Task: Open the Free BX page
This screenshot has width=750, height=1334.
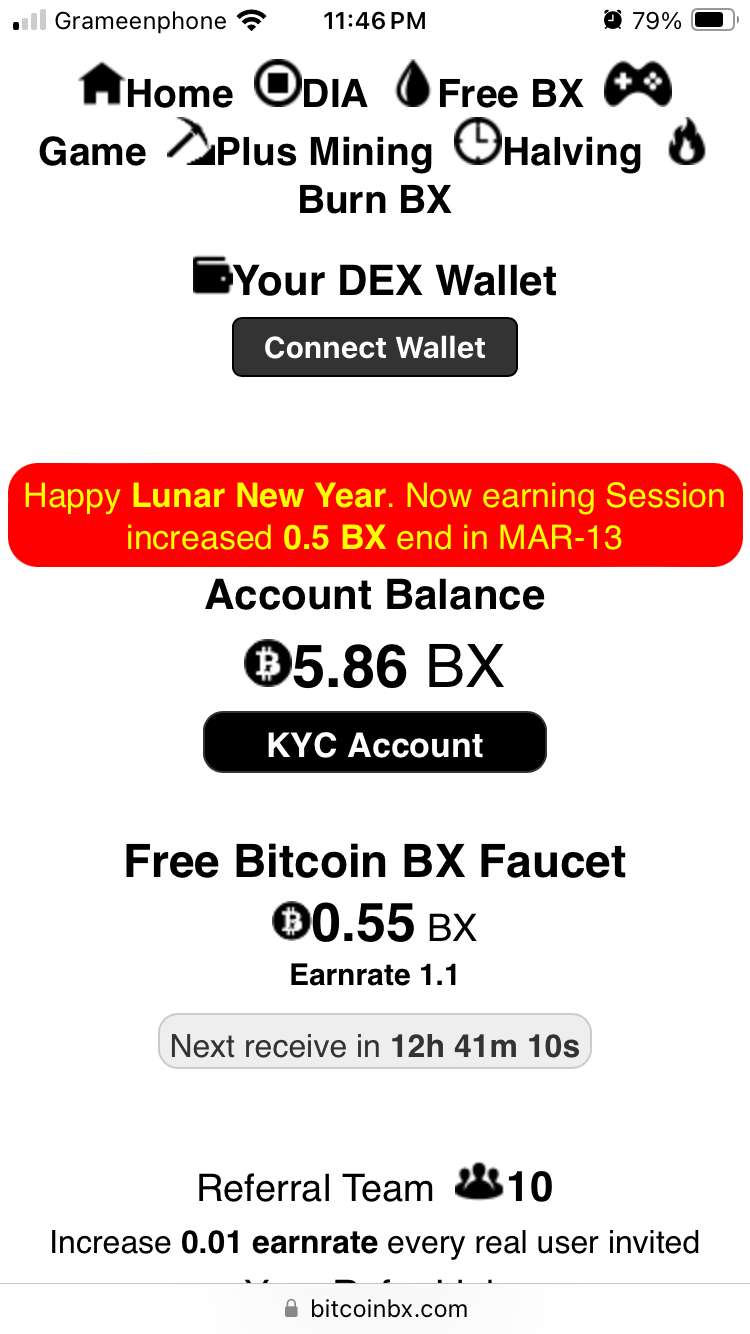Action: pyautogui.click(x=490, y=92)
